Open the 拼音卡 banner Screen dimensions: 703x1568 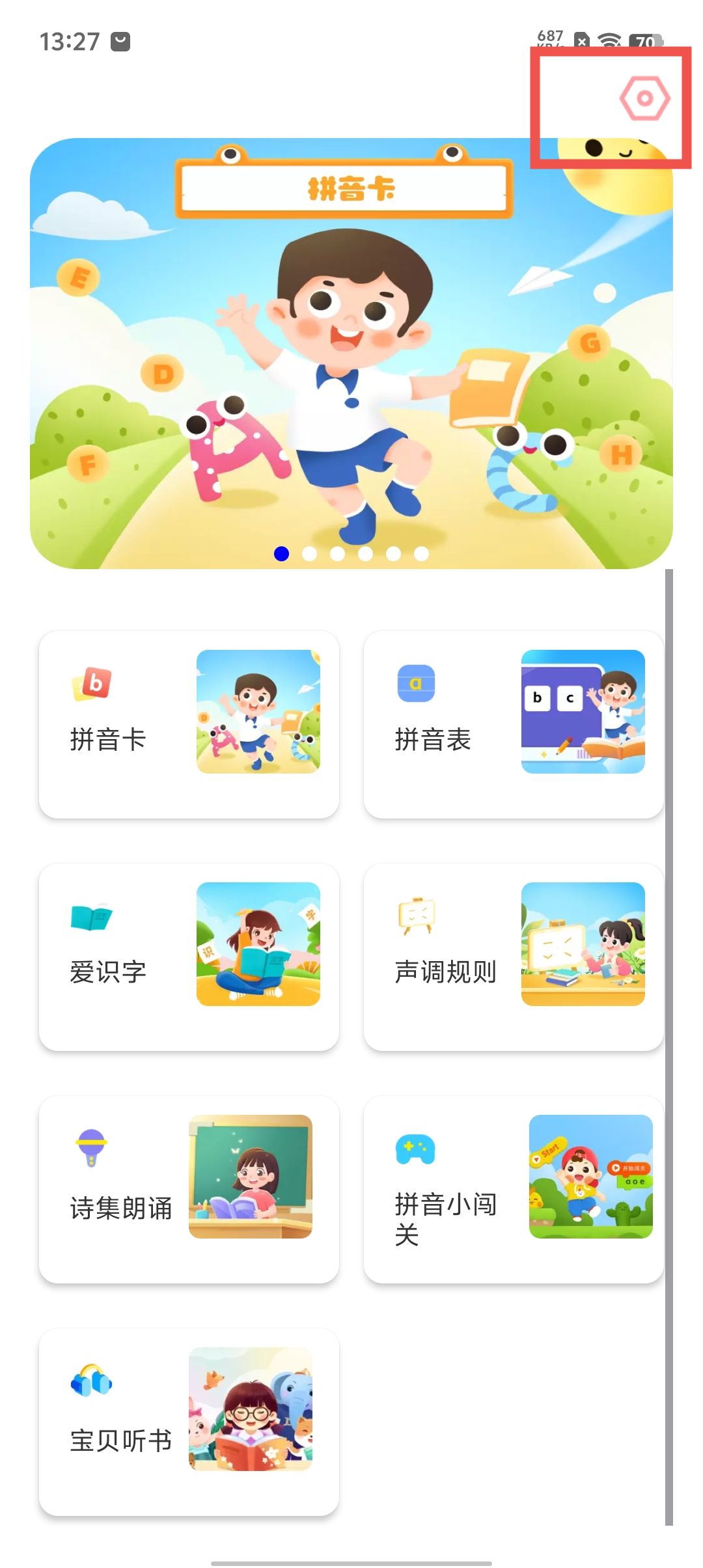[x=351, y=353]
